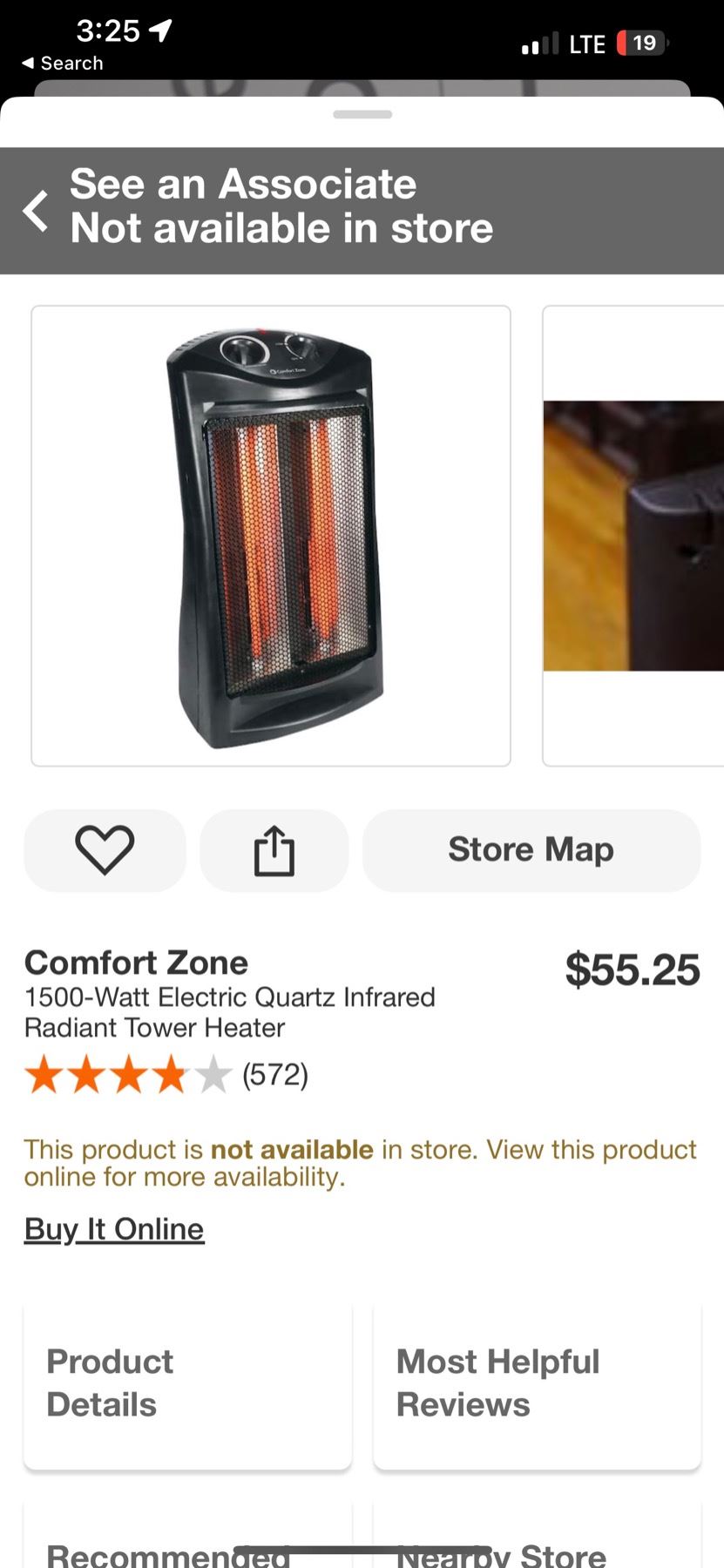Save heater to favorites with heart

[x=105, y=850]
